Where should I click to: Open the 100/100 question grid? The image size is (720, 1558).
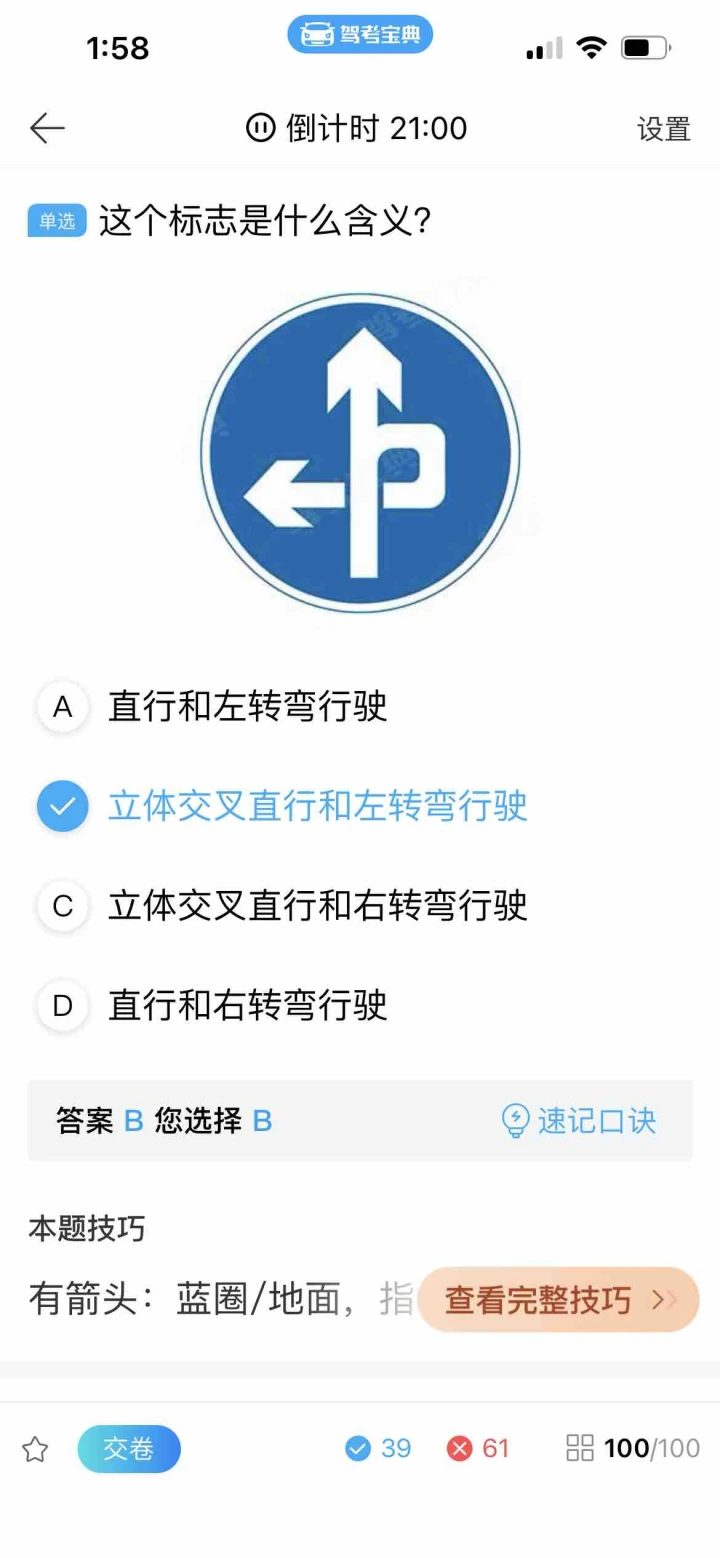[633, 1448]
